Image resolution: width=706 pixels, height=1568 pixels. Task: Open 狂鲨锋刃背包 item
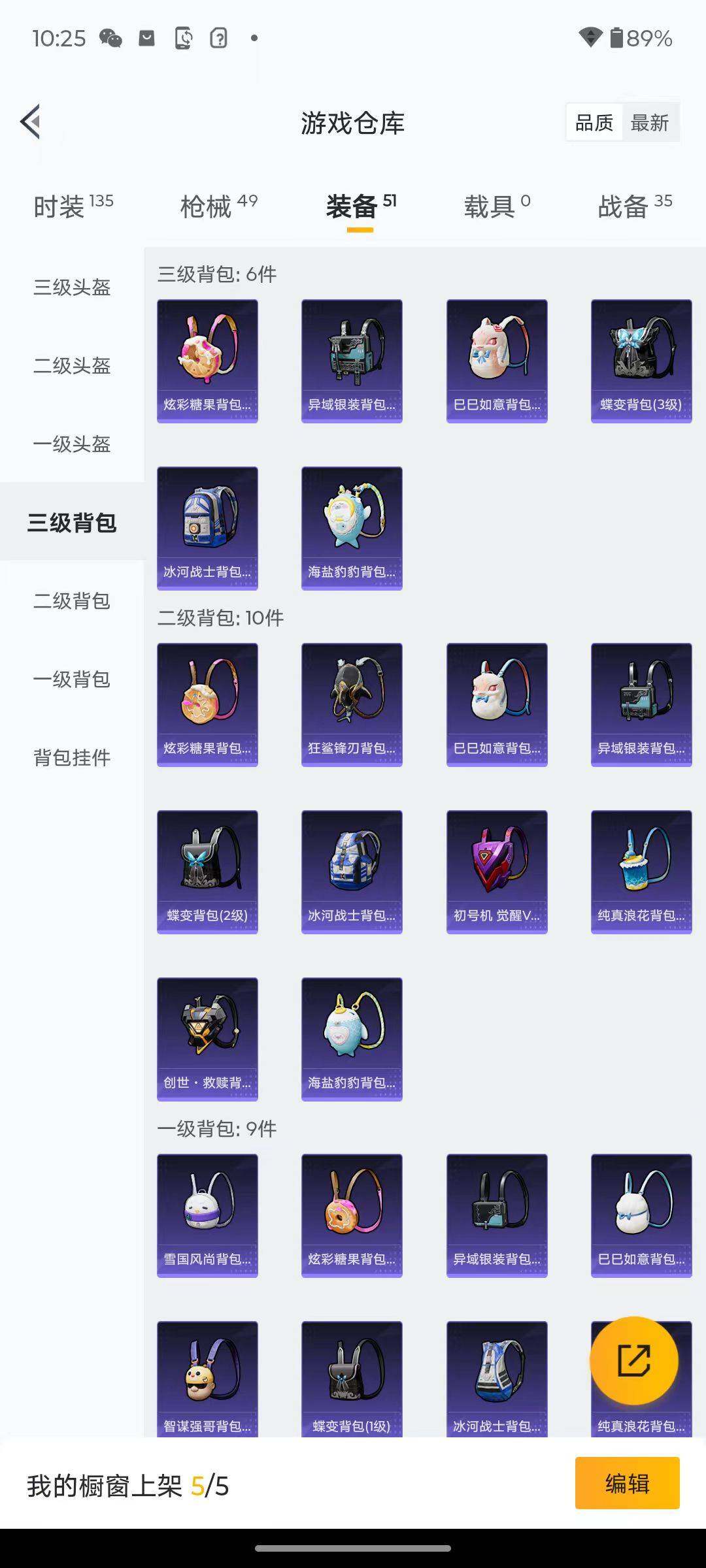(x=352, y=704)
